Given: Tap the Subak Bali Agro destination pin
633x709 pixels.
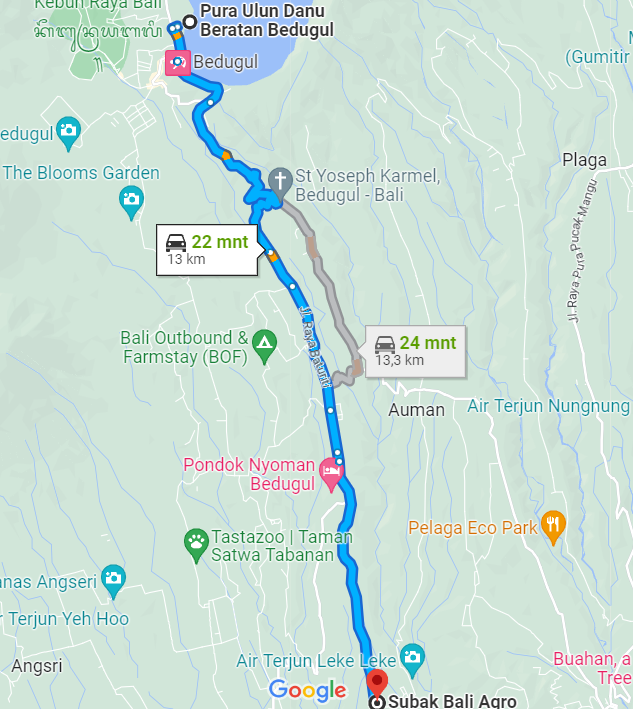Looking at the screenshot, I should (377, 685).
